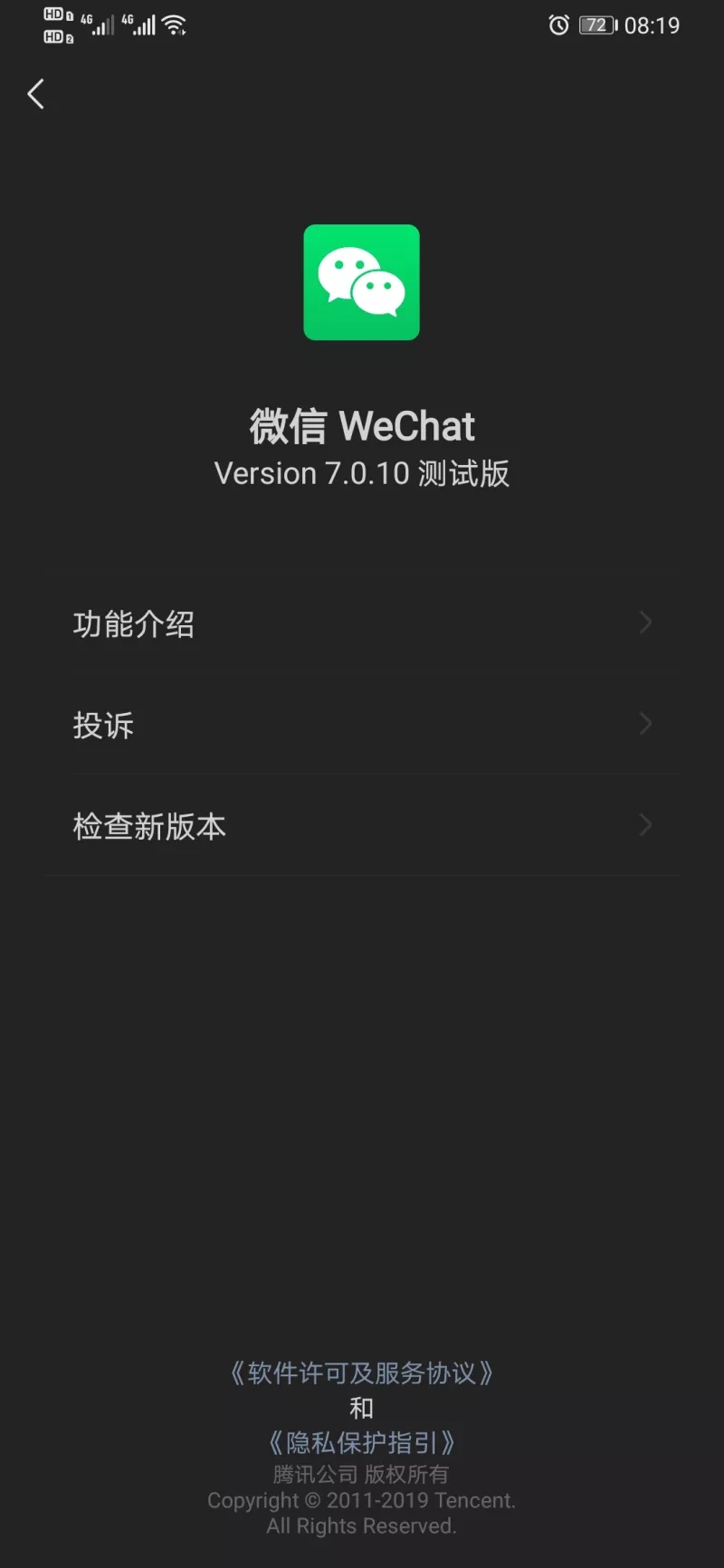Expand 功能介绍 using its chevron arrow
724x1568 pixels.
coord(645,622)
